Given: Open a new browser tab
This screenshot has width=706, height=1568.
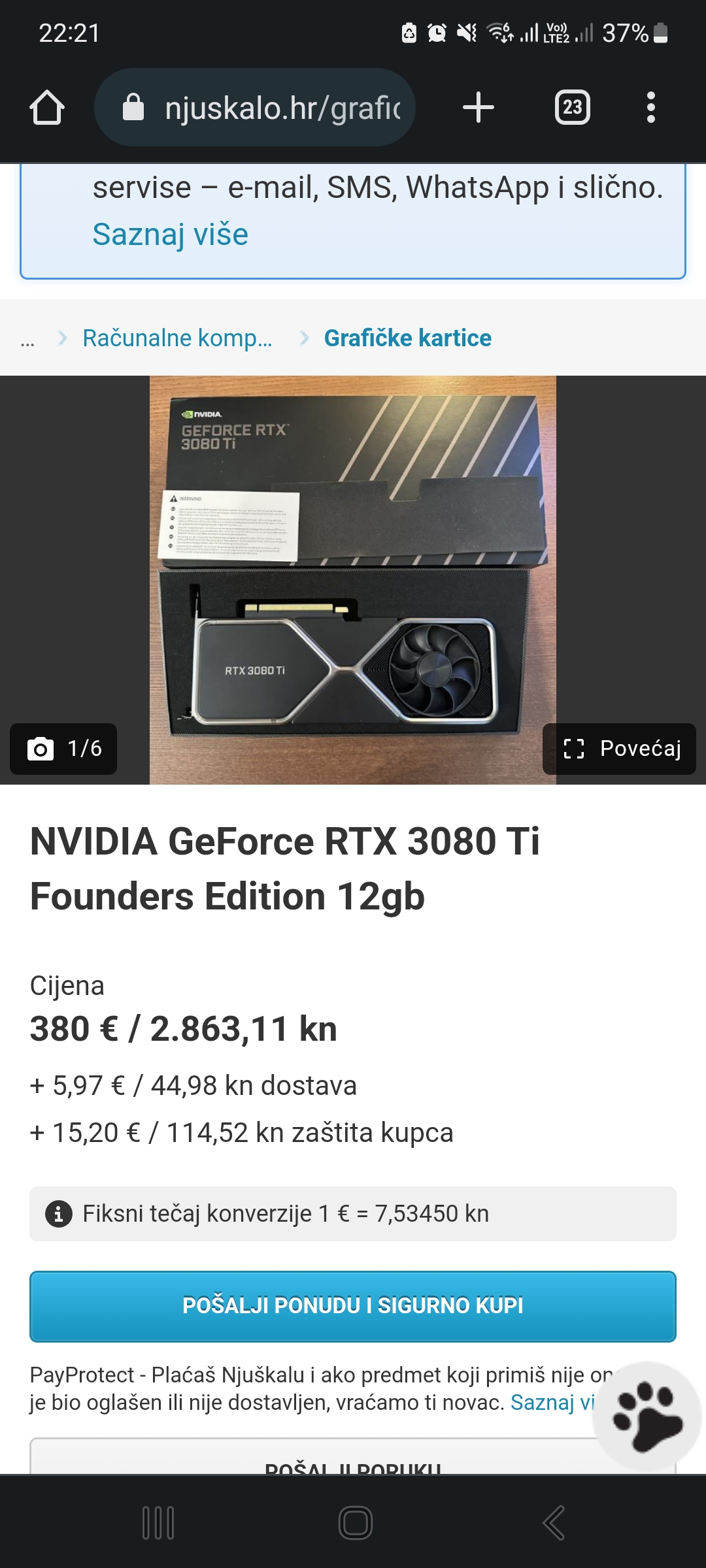Looking at the screenshot, I should point(478,107).
